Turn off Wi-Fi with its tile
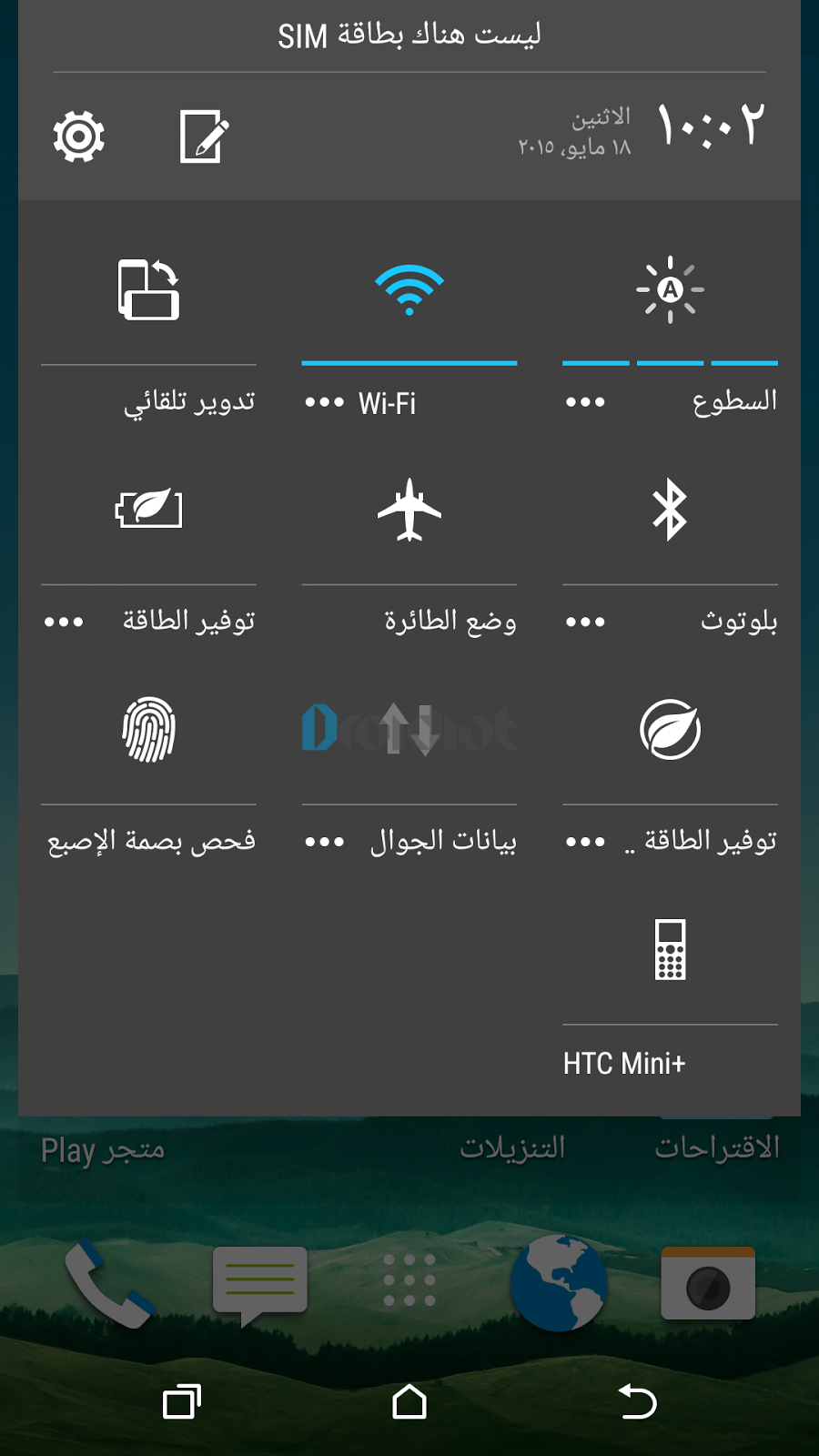 pos(409,290)
